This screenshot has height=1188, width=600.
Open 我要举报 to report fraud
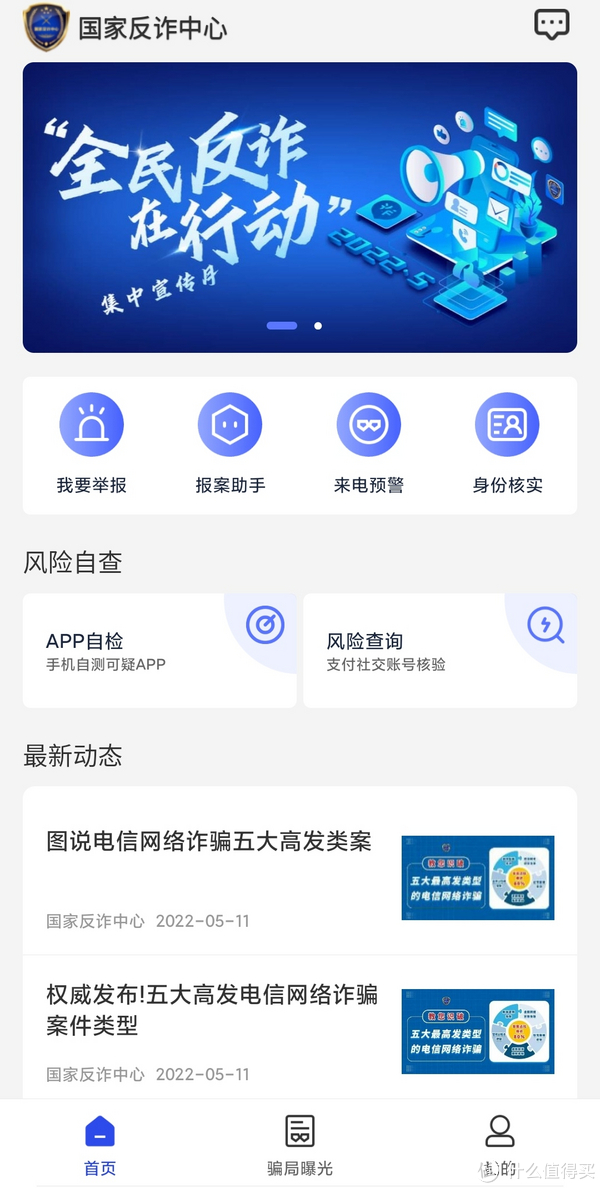(x=92, y=444)
